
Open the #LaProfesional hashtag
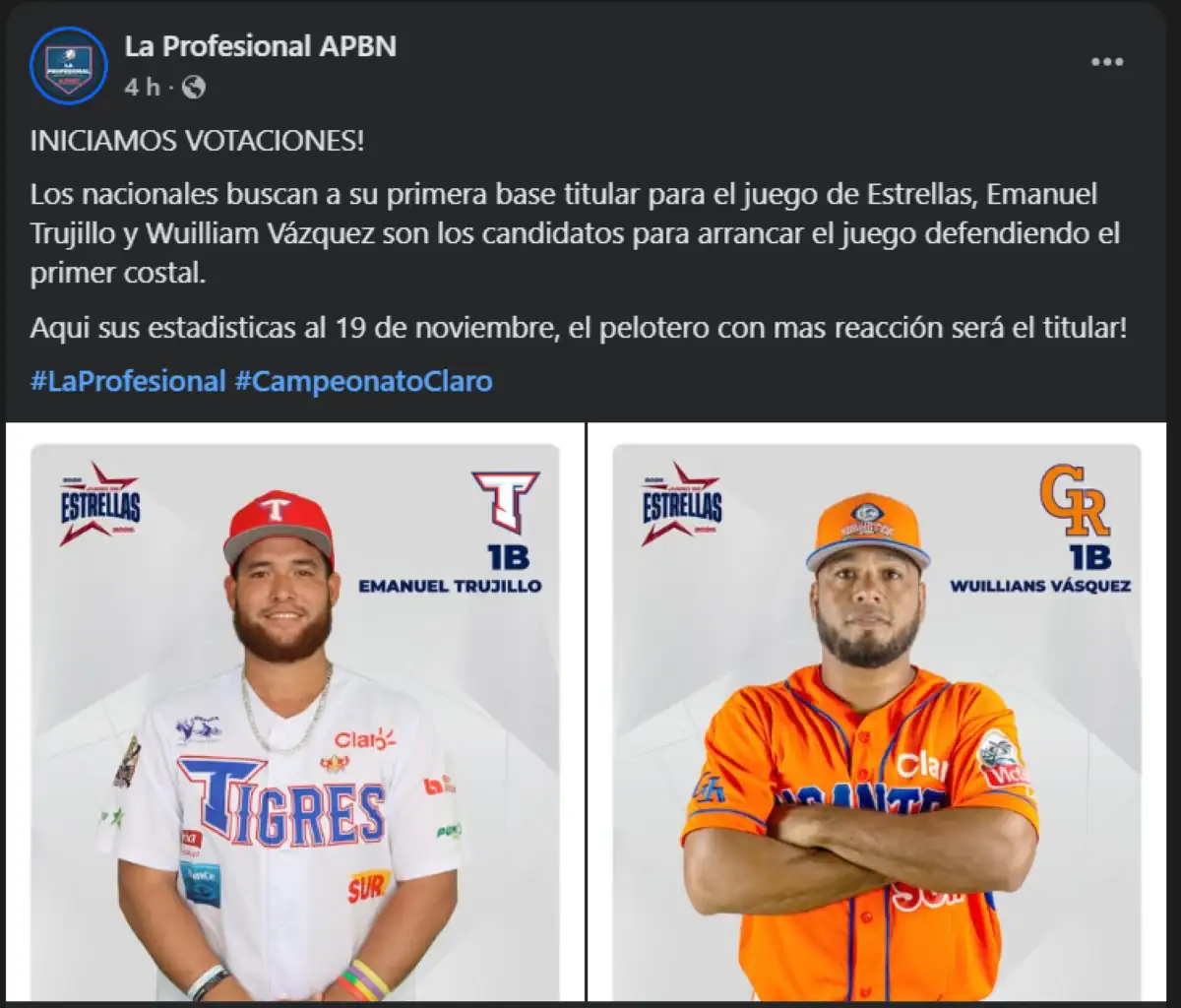(x=128, y=381)
